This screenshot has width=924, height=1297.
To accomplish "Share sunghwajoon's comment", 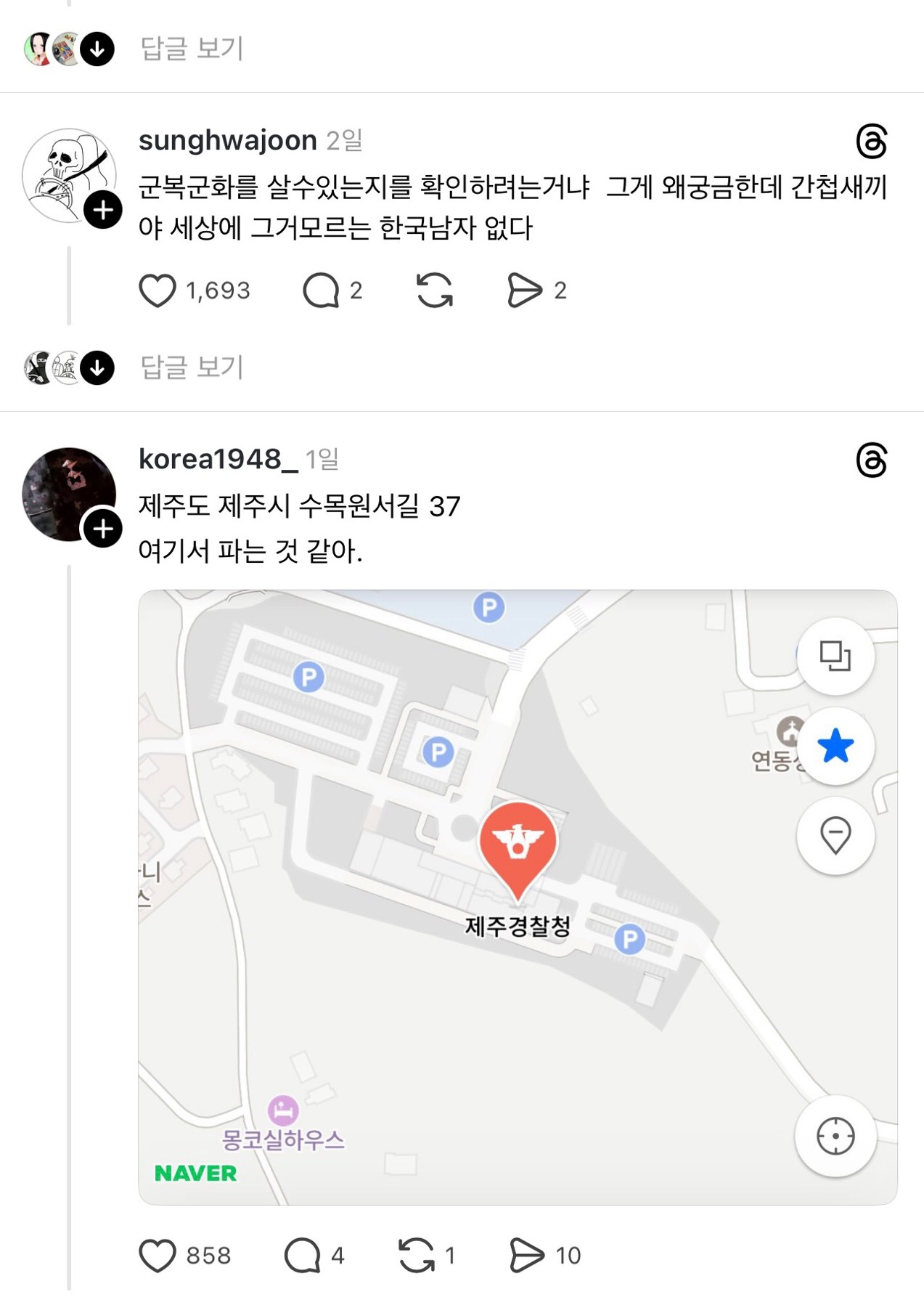I will (x=524, y=290).
